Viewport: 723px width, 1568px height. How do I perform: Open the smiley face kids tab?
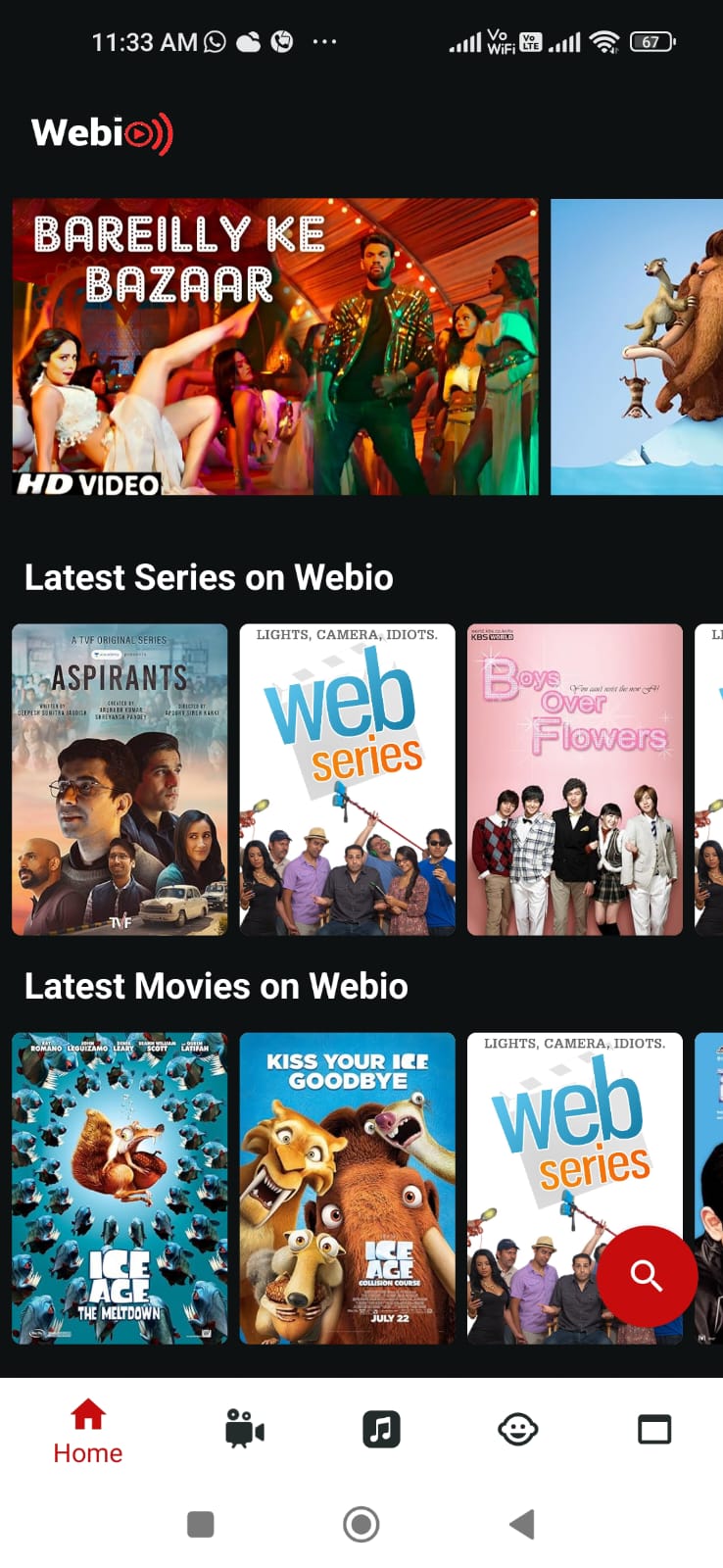point(517,1429)
